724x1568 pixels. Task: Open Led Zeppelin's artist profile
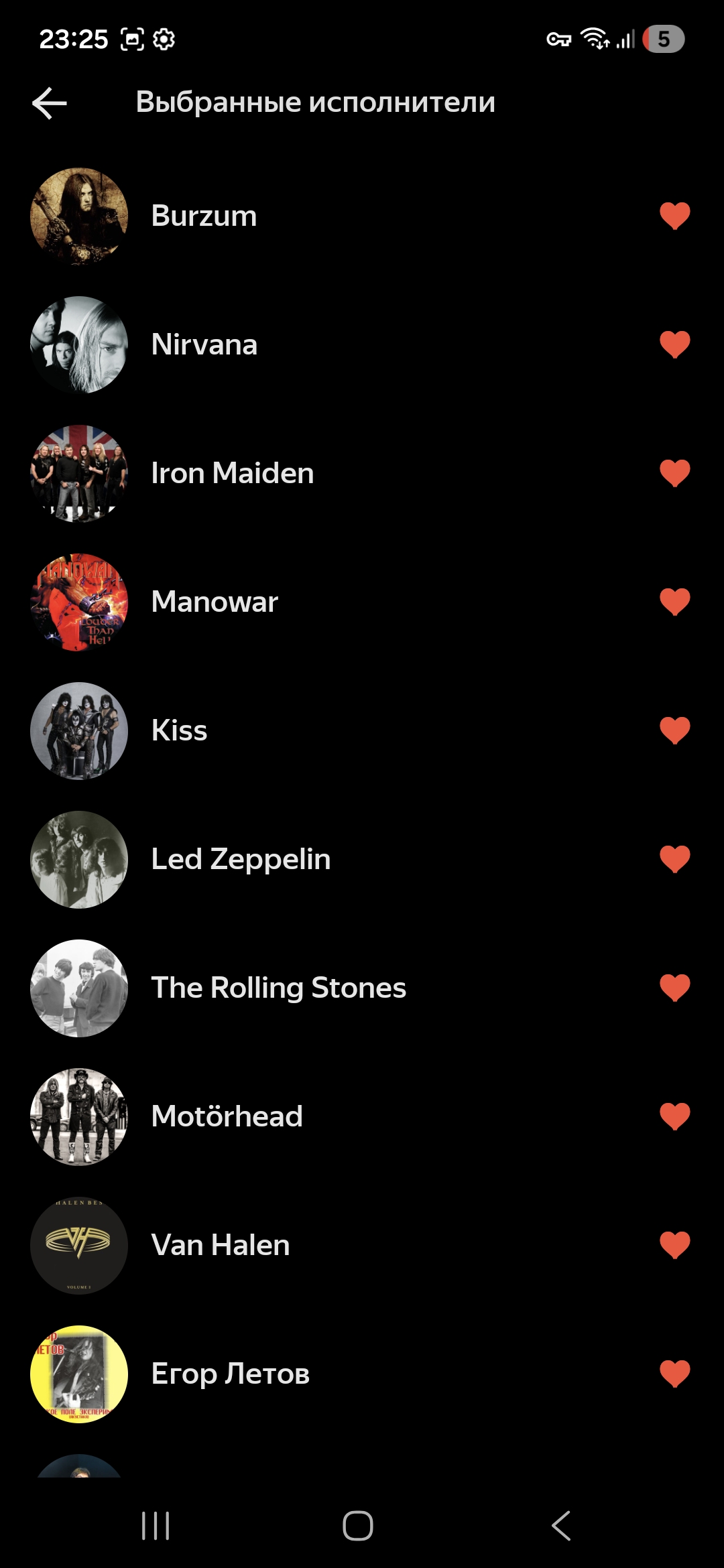pyautogui.click(x=241, y=859)
